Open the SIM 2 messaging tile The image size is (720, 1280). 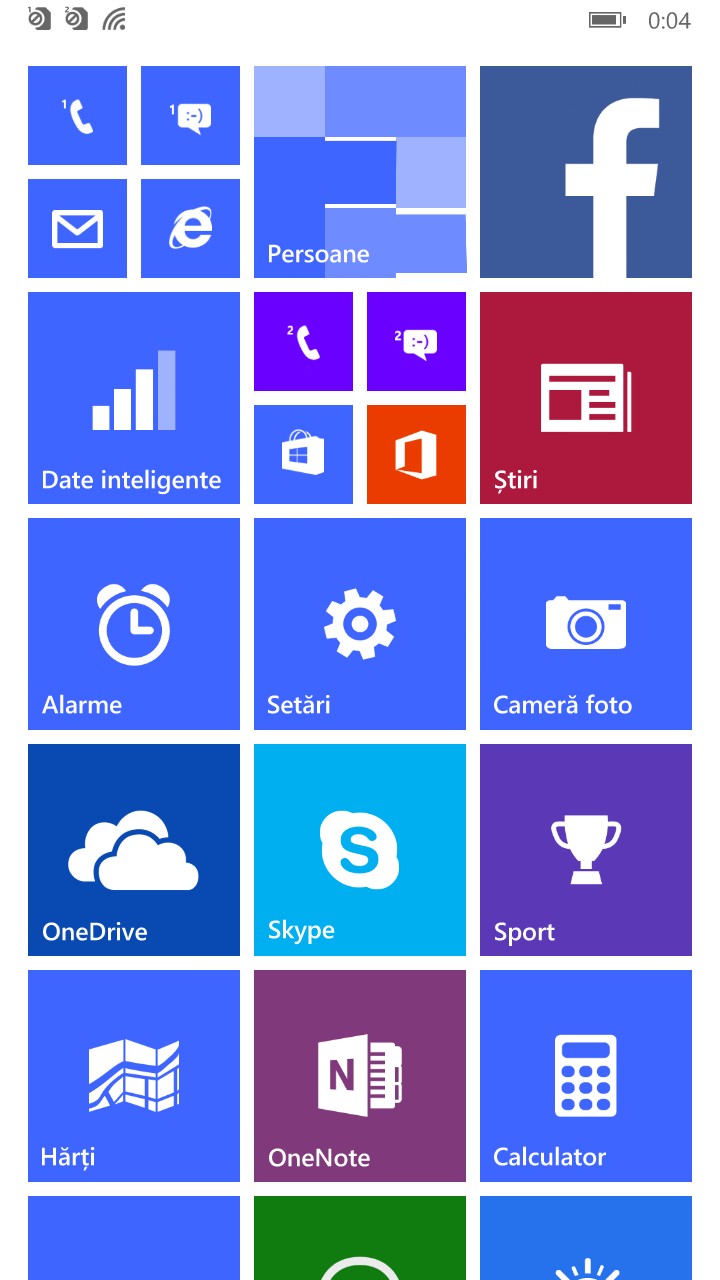coord(416,341)
